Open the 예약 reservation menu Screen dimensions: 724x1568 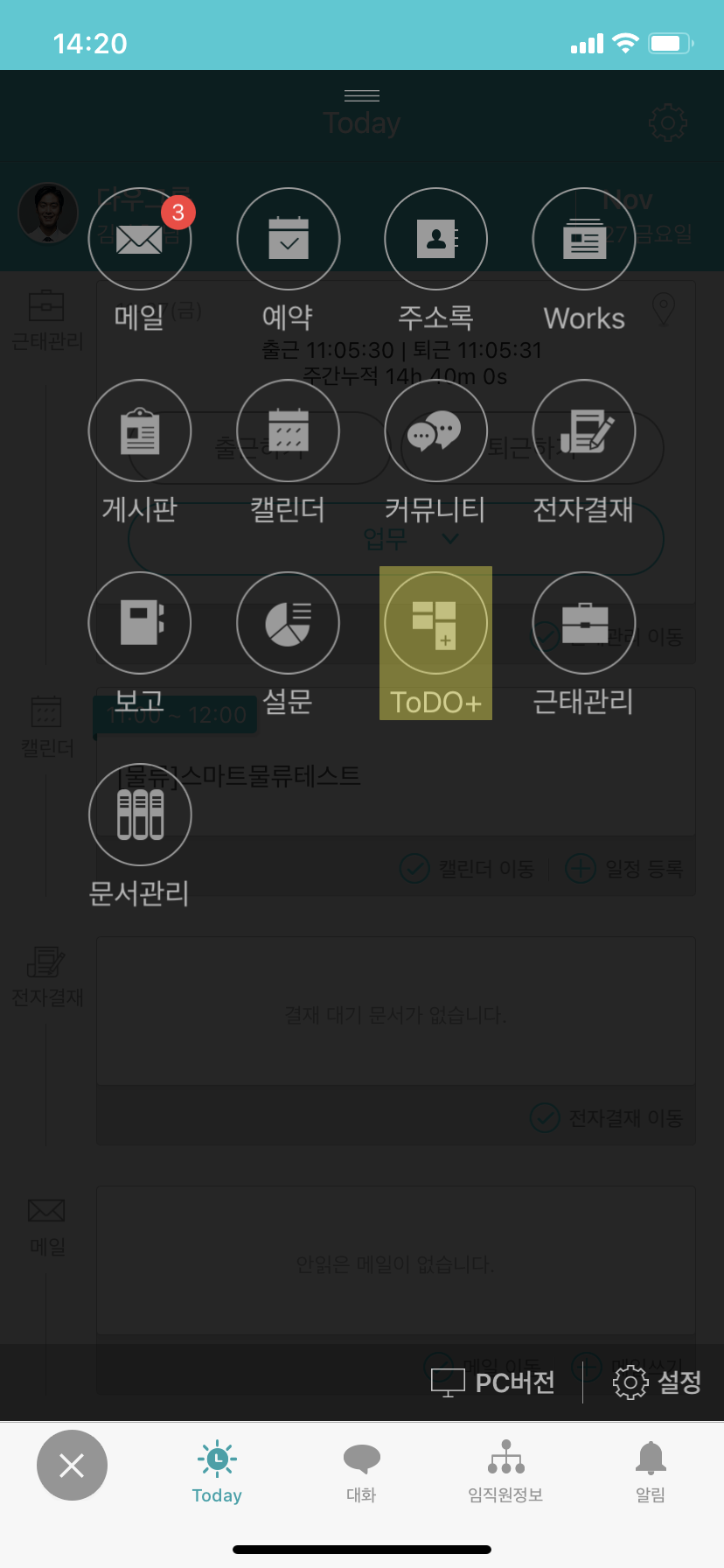click(x=288, y=239)
